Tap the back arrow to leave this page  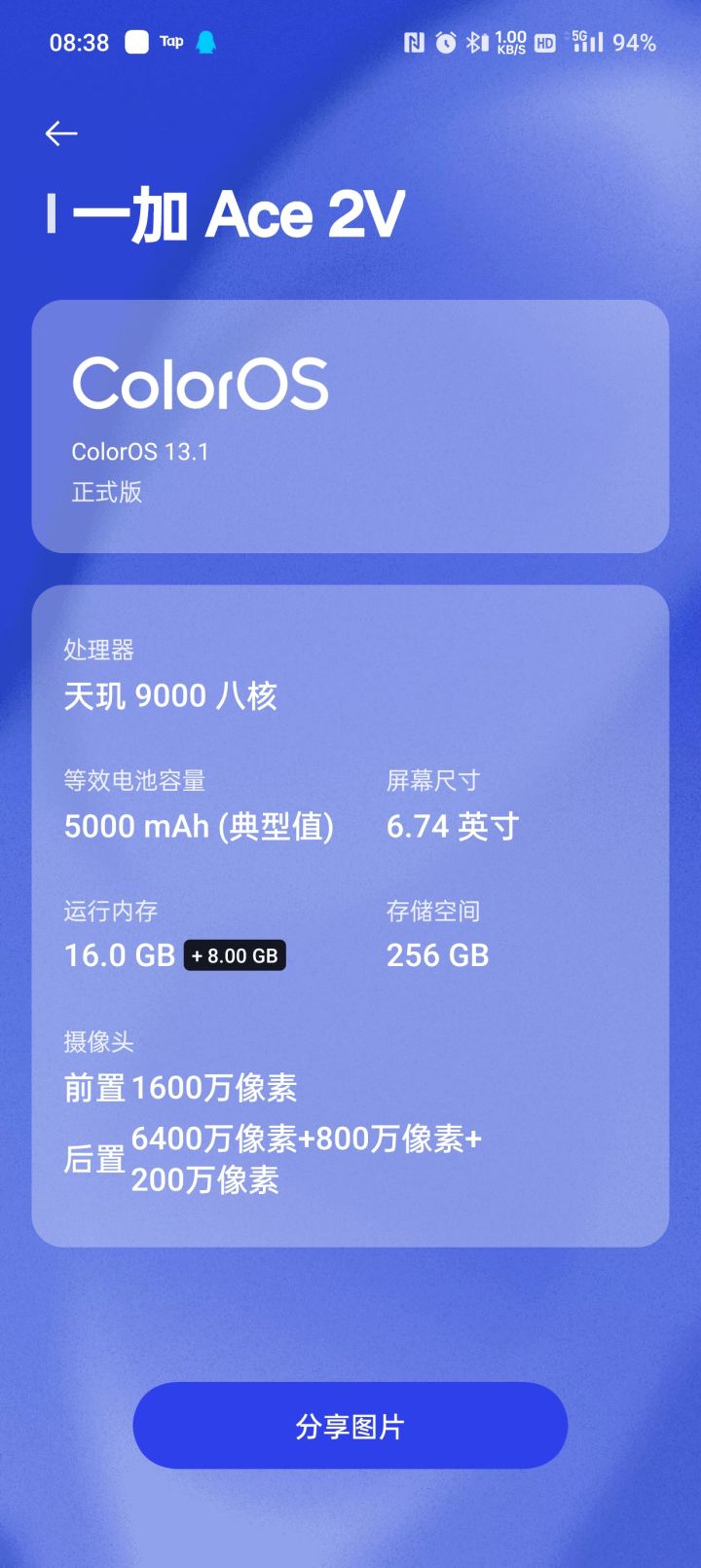60,132
